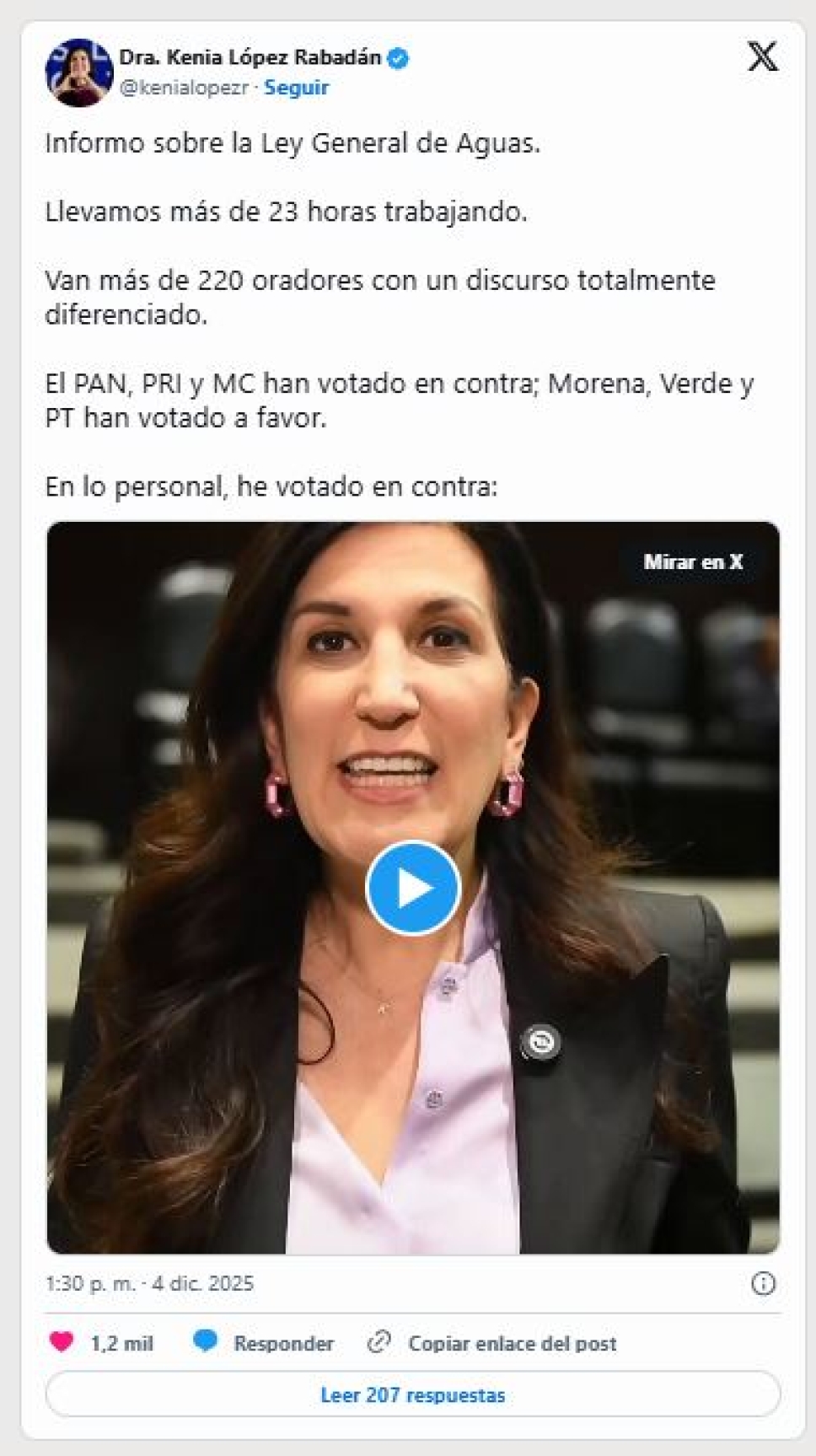The image size is (816, 1456).
Task: Play the embedded video
Action: pos(412,888)
